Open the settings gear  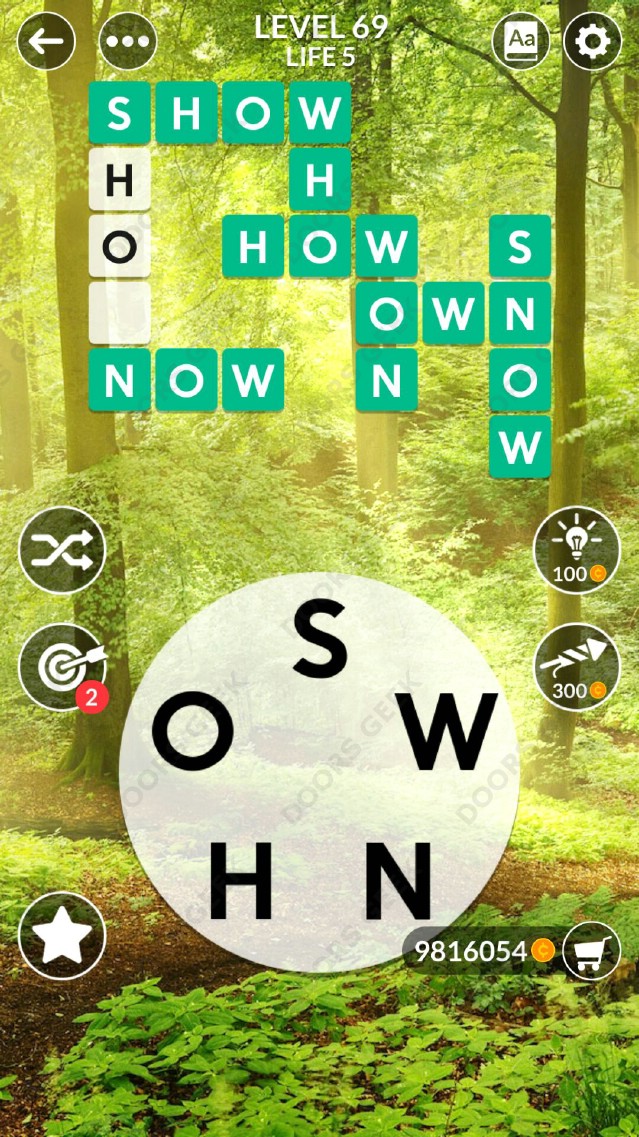click(592, 41)
